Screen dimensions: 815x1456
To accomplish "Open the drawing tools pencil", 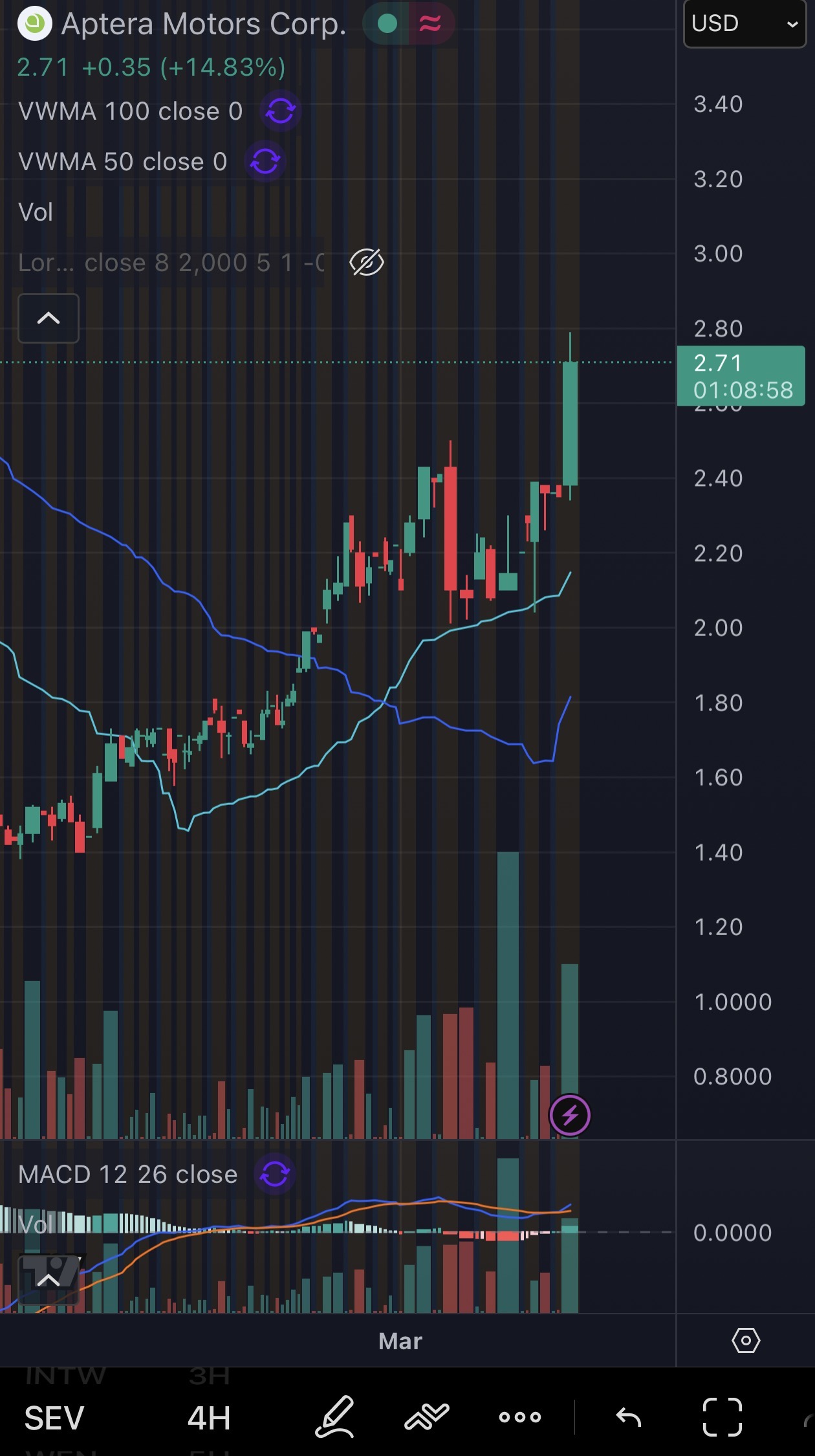I will click(x=334, y=1417).
